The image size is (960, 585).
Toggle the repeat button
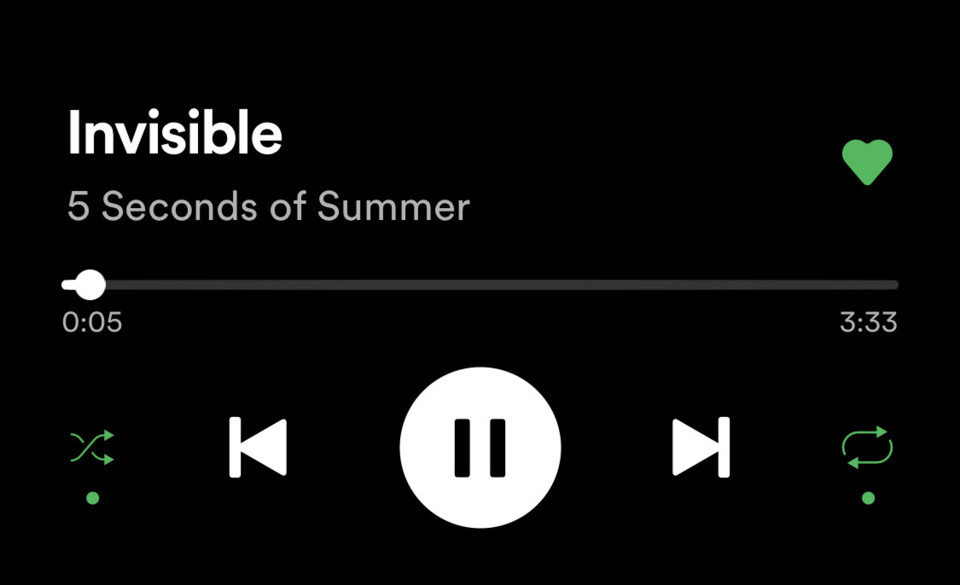pyautogui.click(x=866, y=447)
